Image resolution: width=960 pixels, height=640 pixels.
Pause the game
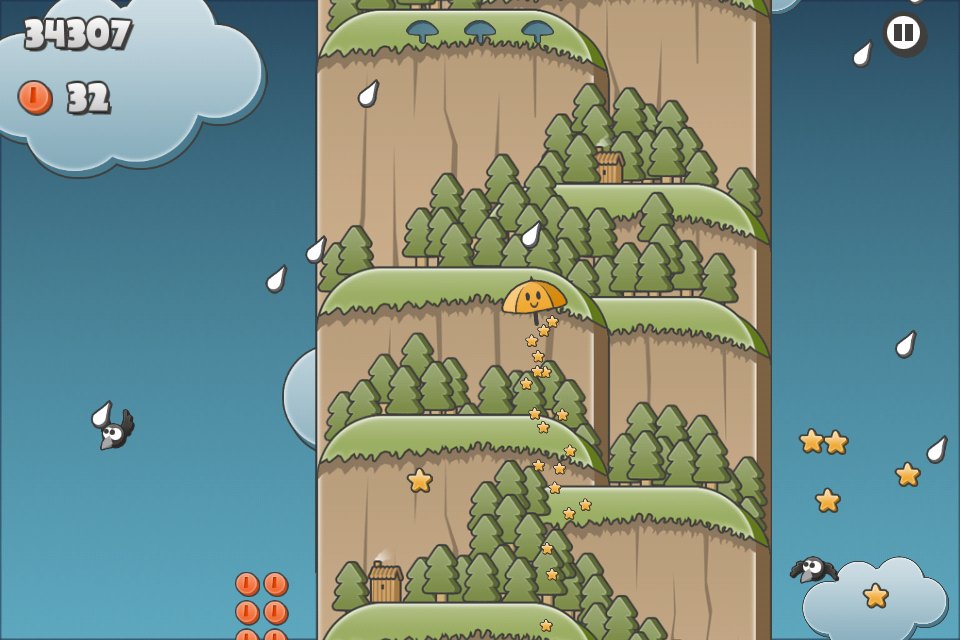(903, 33)
